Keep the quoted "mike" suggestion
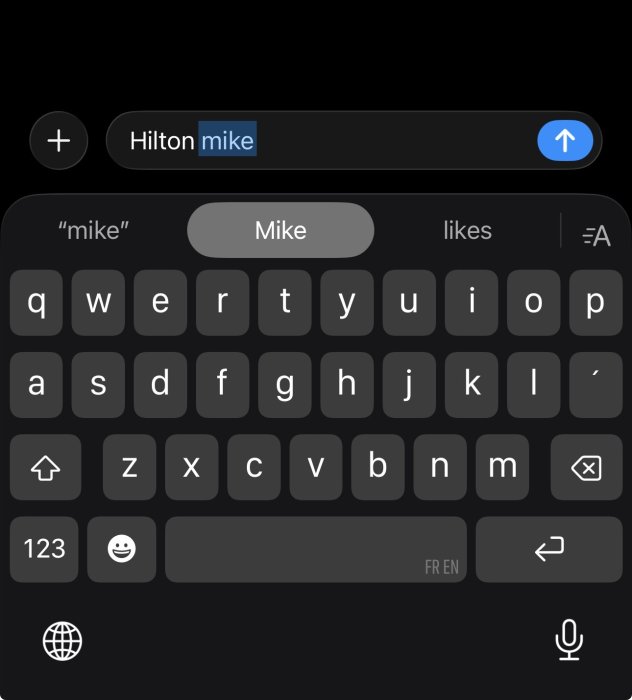The image size is (632, 700). point(94,231)
